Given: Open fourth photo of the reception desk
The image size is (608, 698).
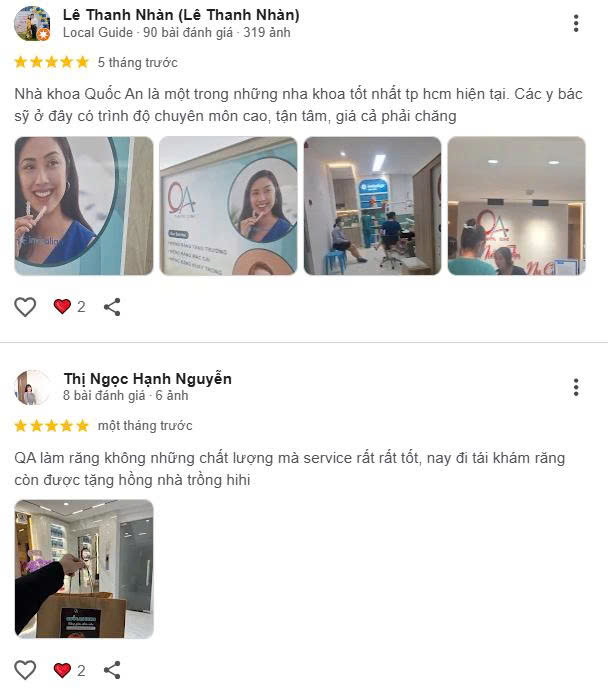Looking at the screenshot, I should [516, 206].
